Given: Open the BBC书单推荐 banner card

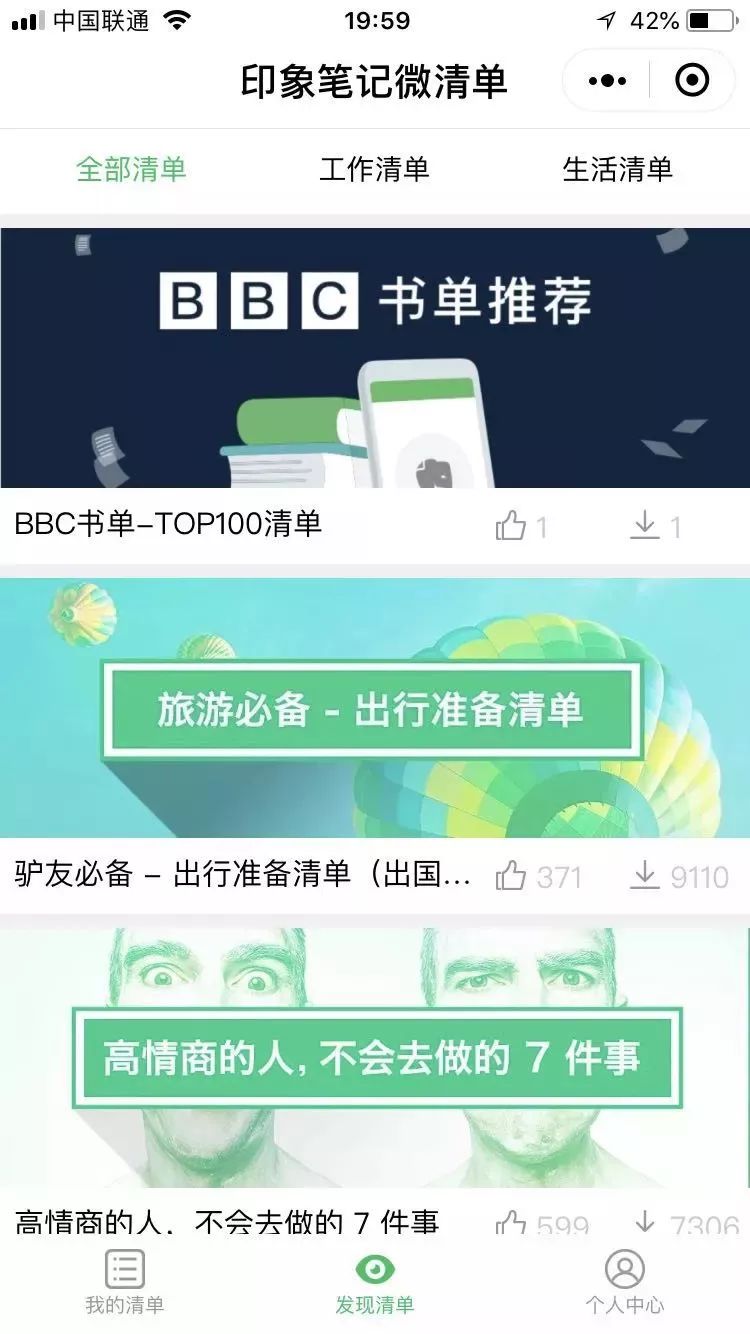Looking at the screenshot, I should 375,358.
